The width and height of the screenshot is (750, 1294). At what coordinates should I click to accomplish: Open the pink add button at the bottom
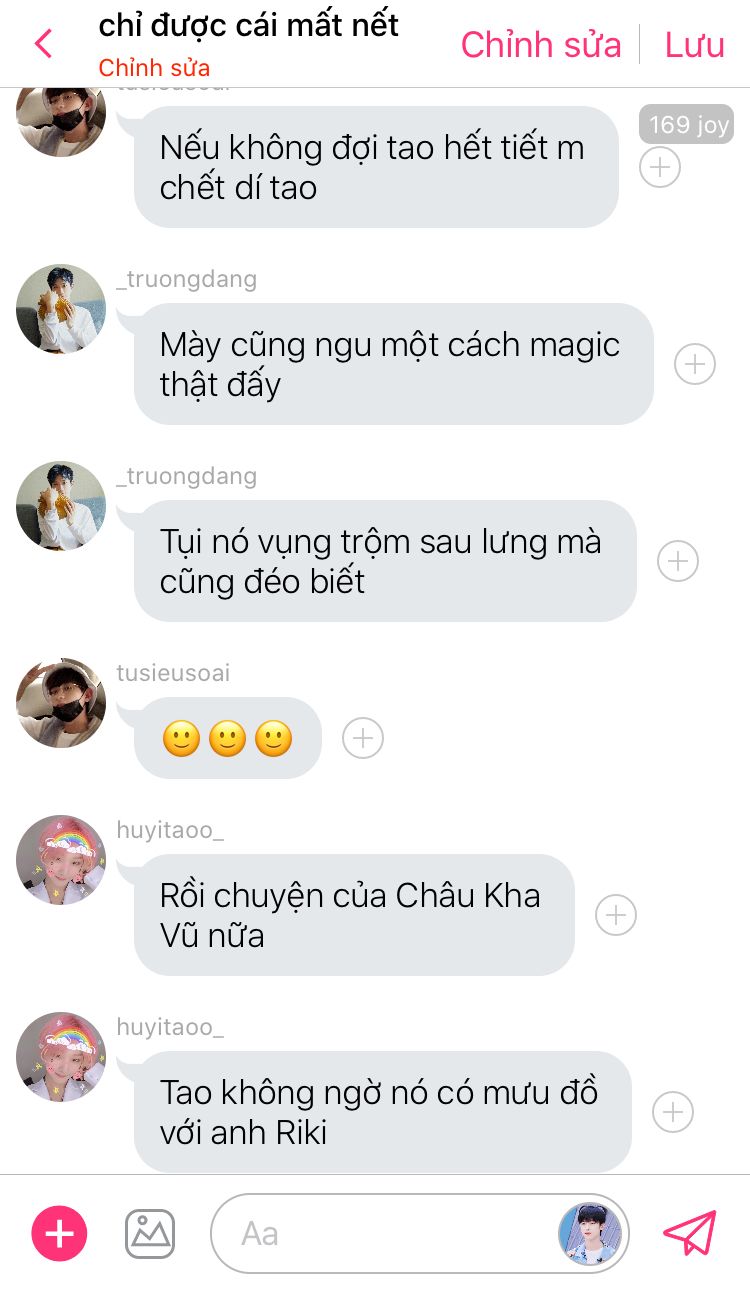pyautogui.click(x=60, y=1233)
